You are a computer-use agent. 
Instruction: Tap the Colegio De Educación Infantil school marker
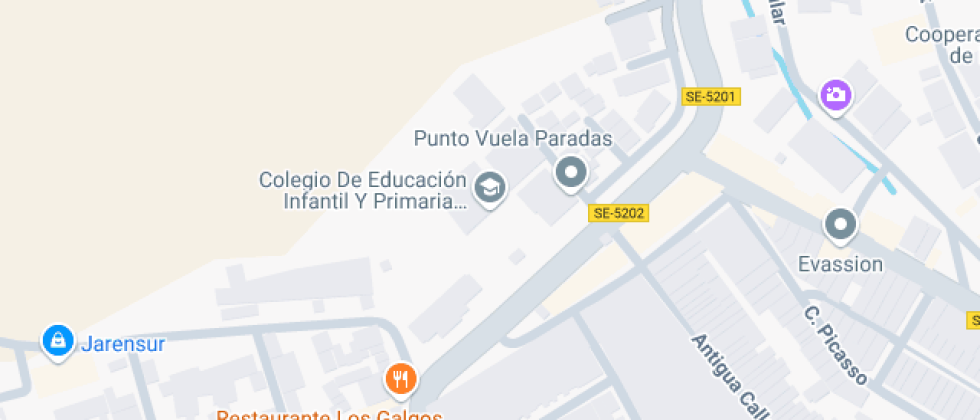click(490, 187)
